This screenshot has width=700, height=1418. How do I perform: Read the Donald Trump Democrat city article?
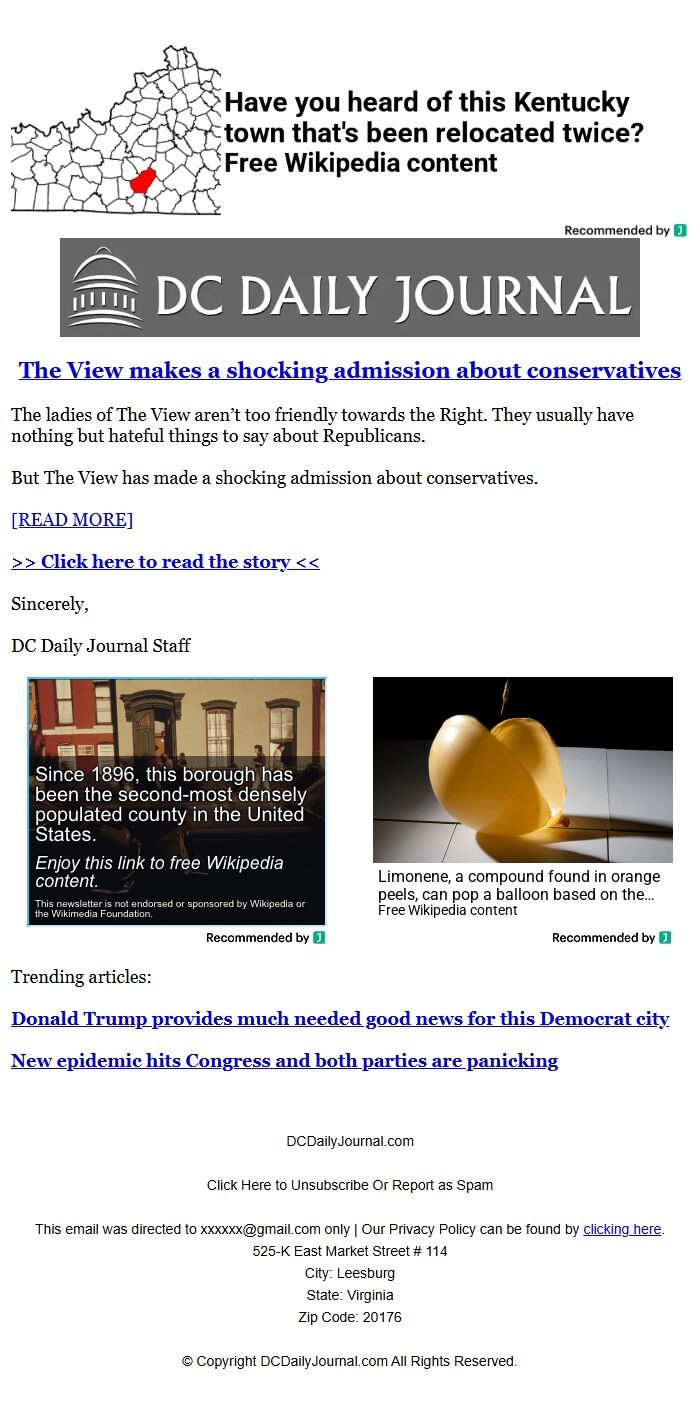(340, 1019)
